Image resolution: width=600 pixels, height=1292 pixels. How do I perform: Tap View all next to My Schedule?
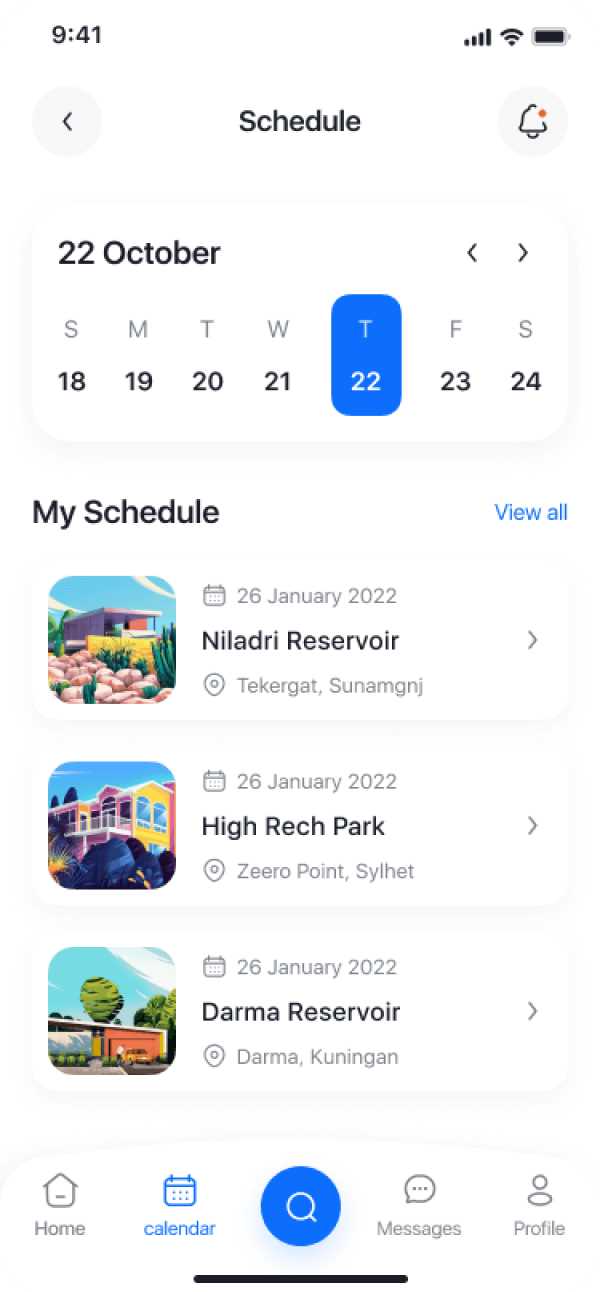coord(531,512)
